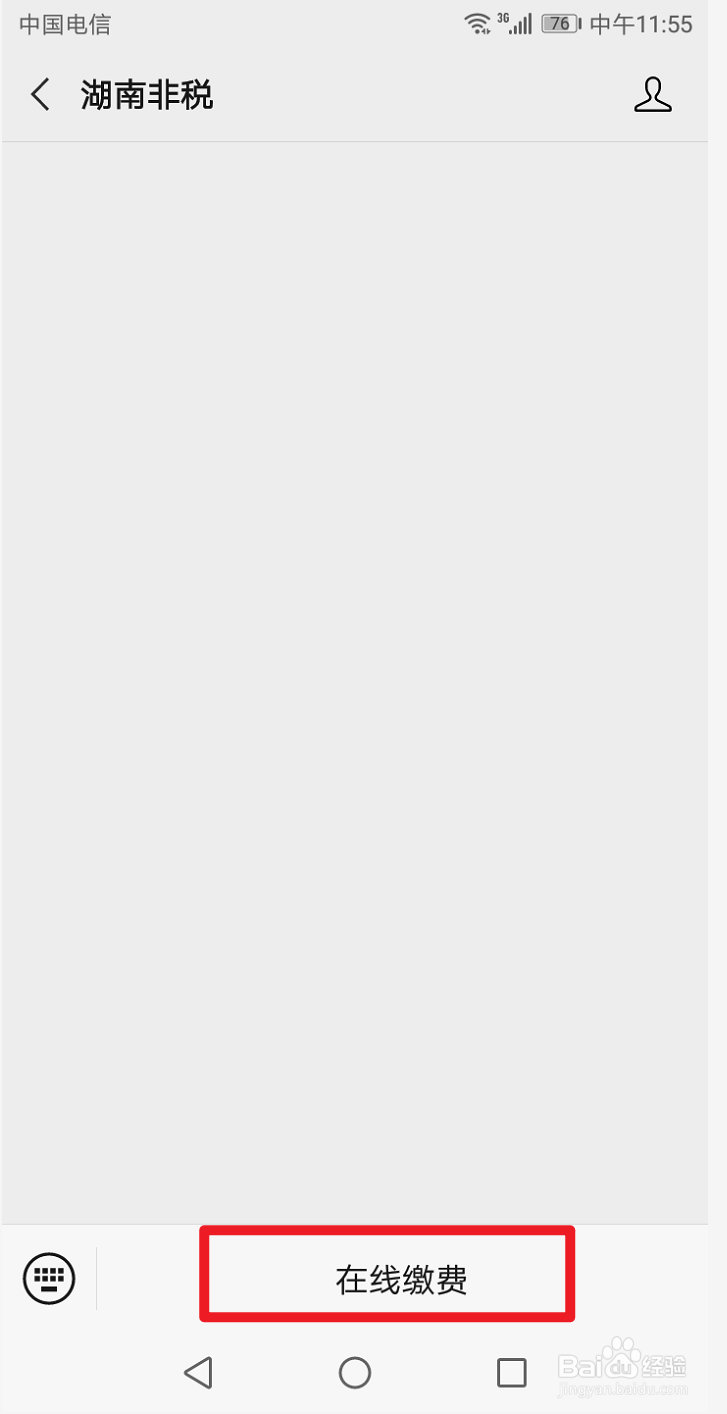Viewport: 727px width, 1414px height.
Task: Select the 湖南非税 title bar
Action: [146, 95]
